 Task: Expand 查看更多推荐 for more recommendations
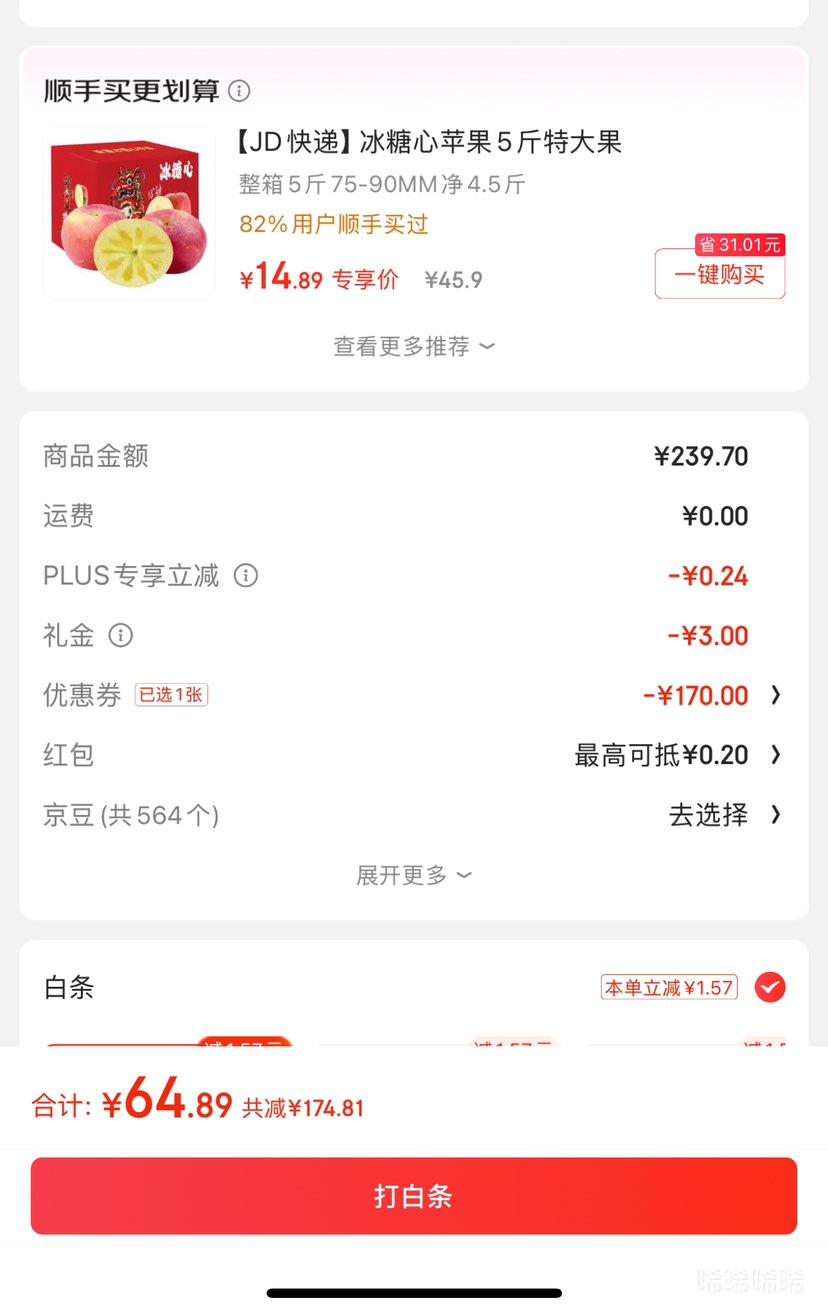[414, 346]
